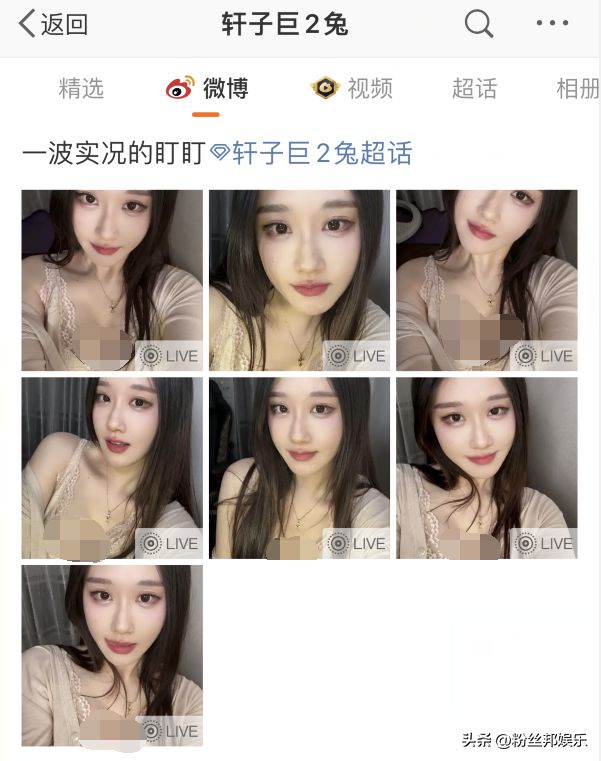This screenshot has width=601, height=761.
Task: Open the first live photo in the post
Action: 112,280
